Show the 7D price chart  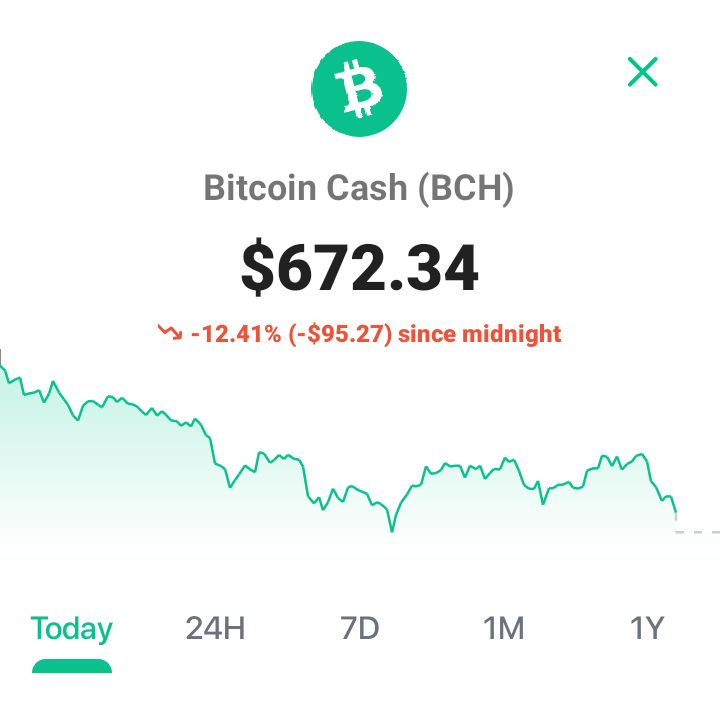[360, 628]
